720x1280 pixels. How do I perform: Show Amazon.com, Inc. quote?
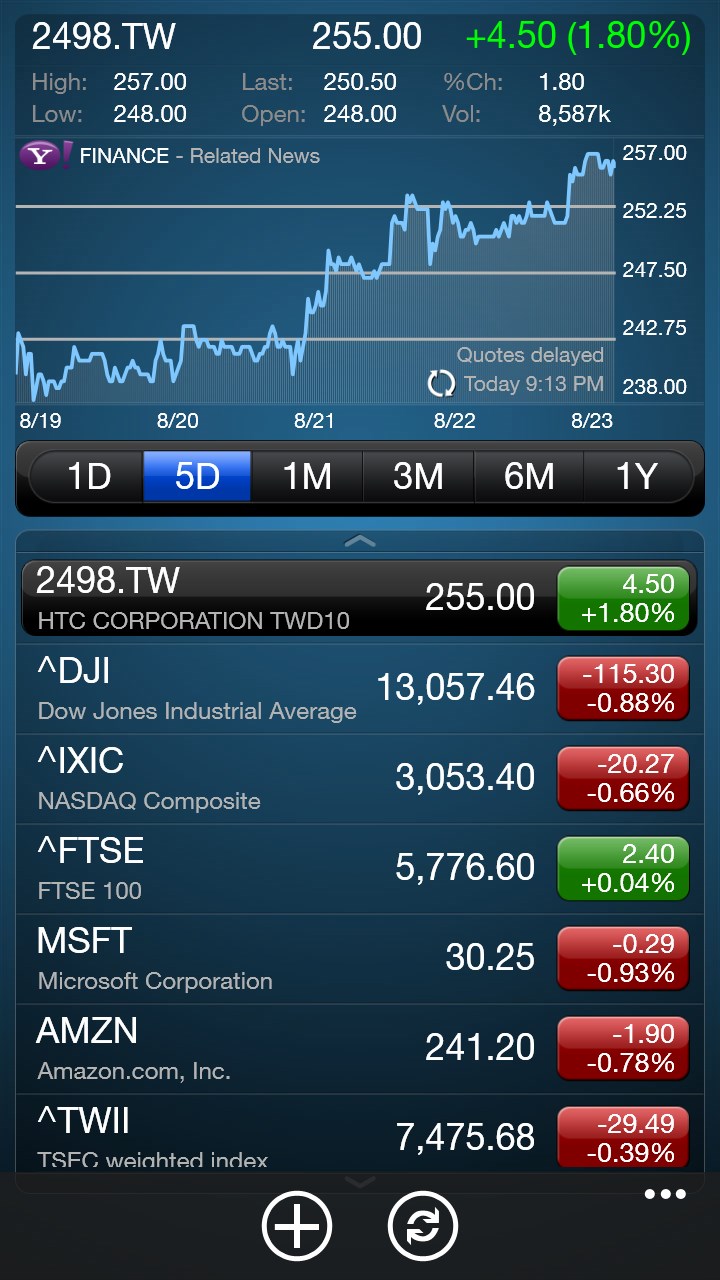[280, 1048]
